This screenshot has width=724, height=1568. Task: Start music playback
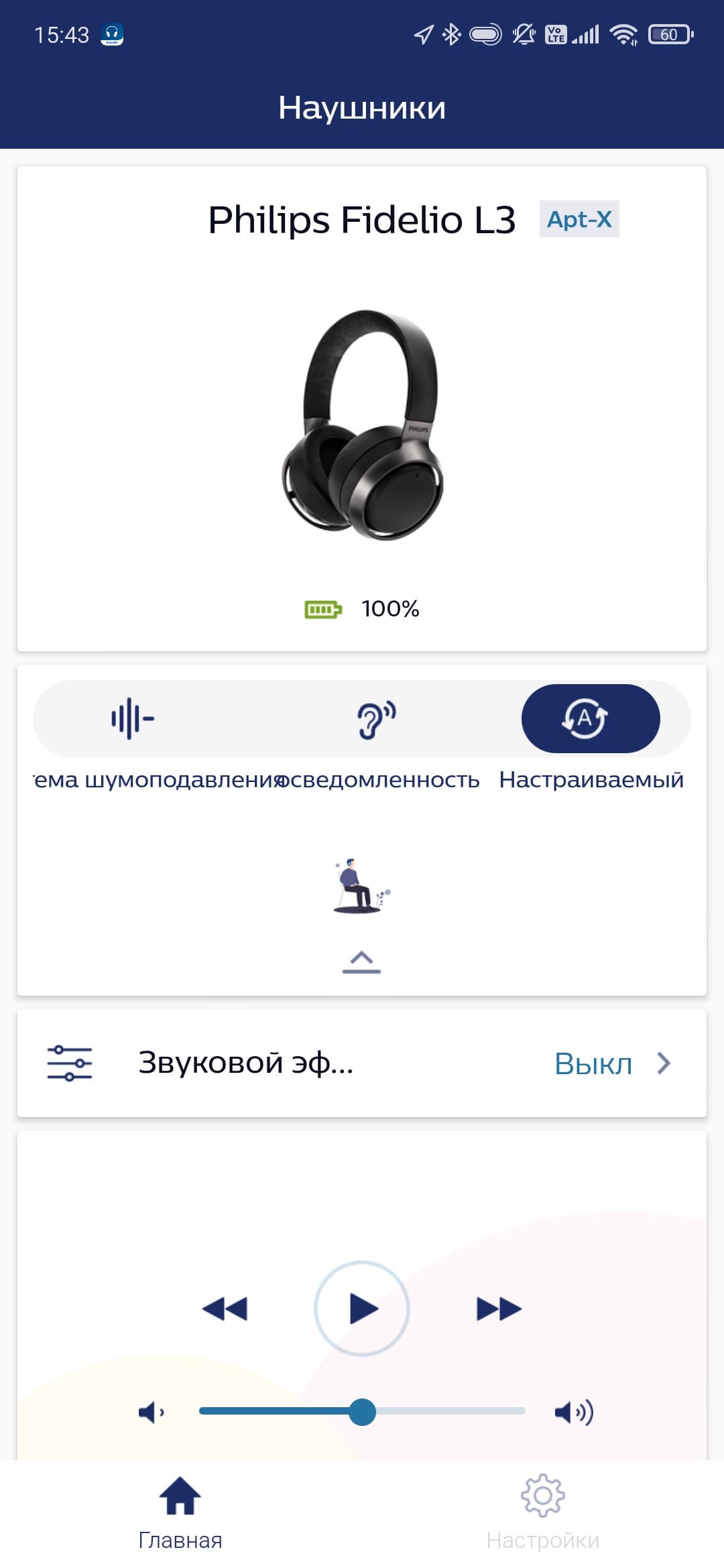pos(362,1308)
